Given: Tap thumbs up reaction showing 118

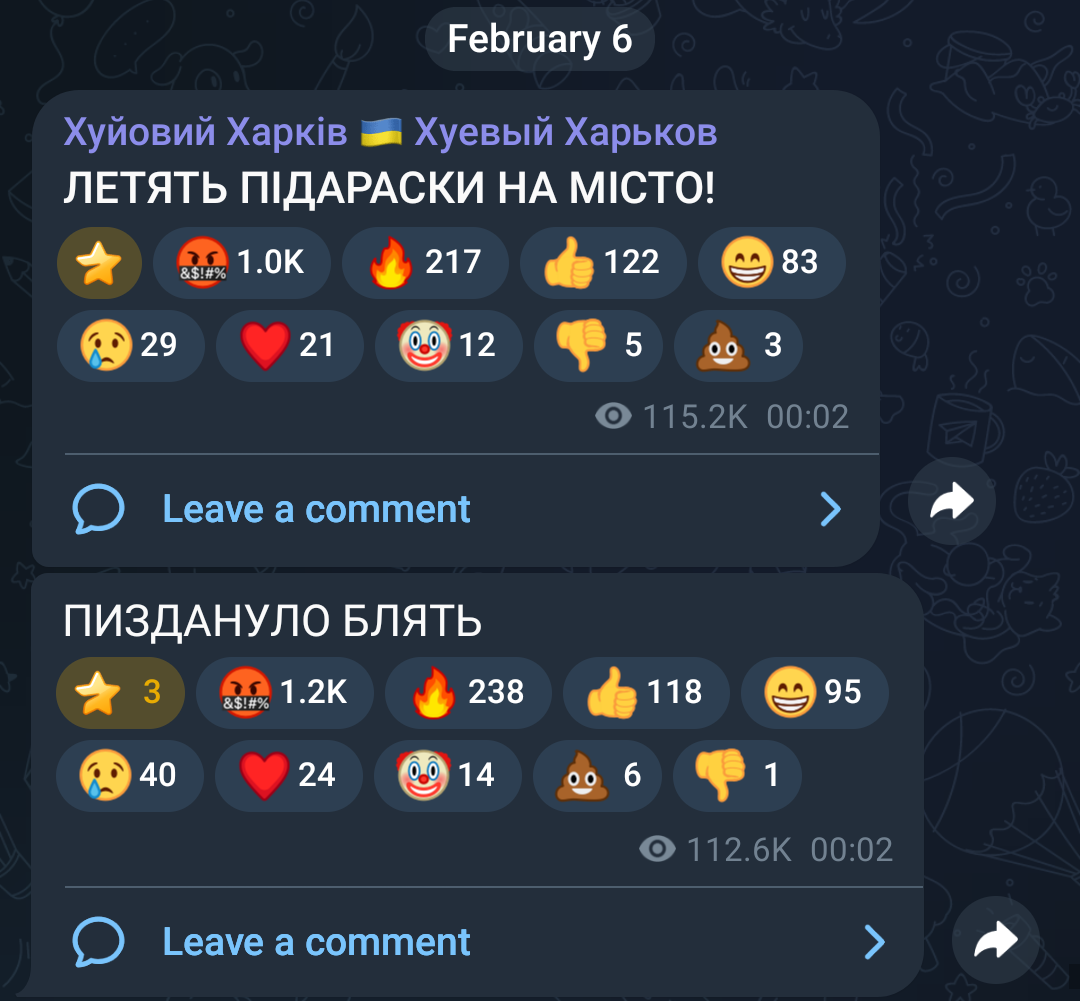Looking at the screenshot, I should (645, 692).
